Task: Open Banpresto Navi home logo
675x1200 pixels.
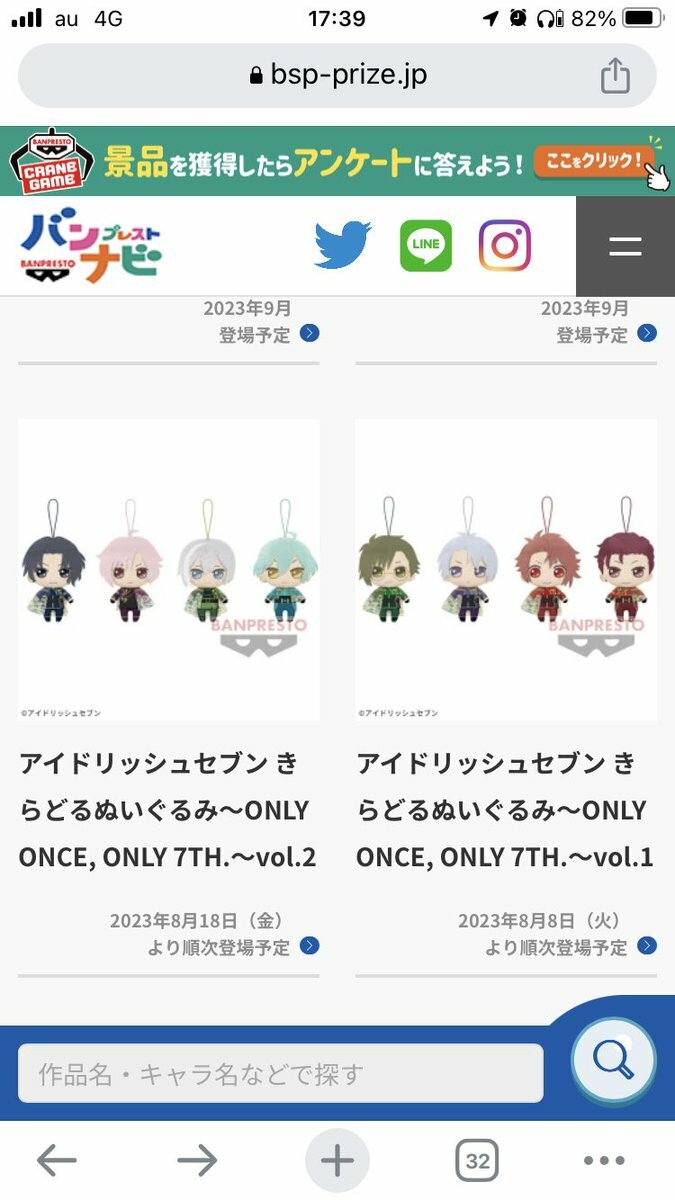Action: click(92, 246)
